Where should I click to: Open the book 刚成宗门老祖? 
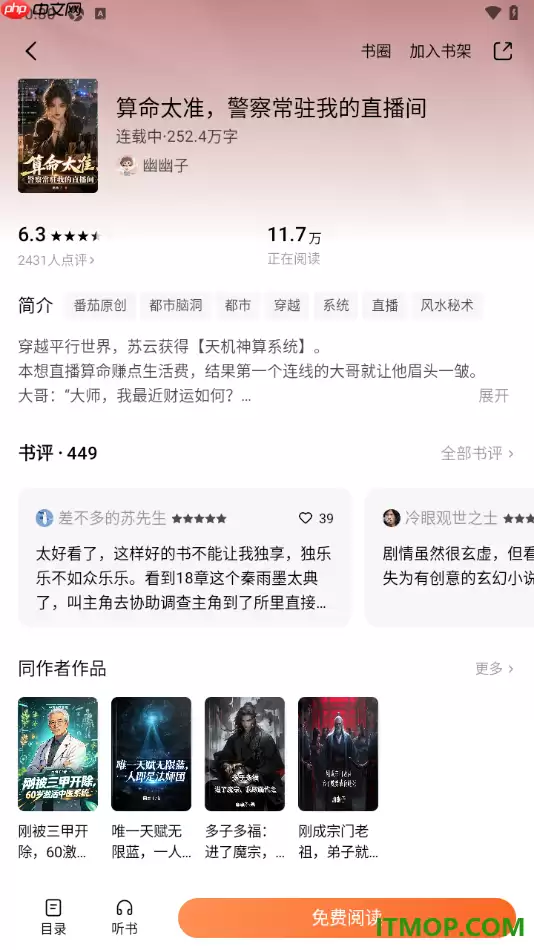(x=338, y=778)
